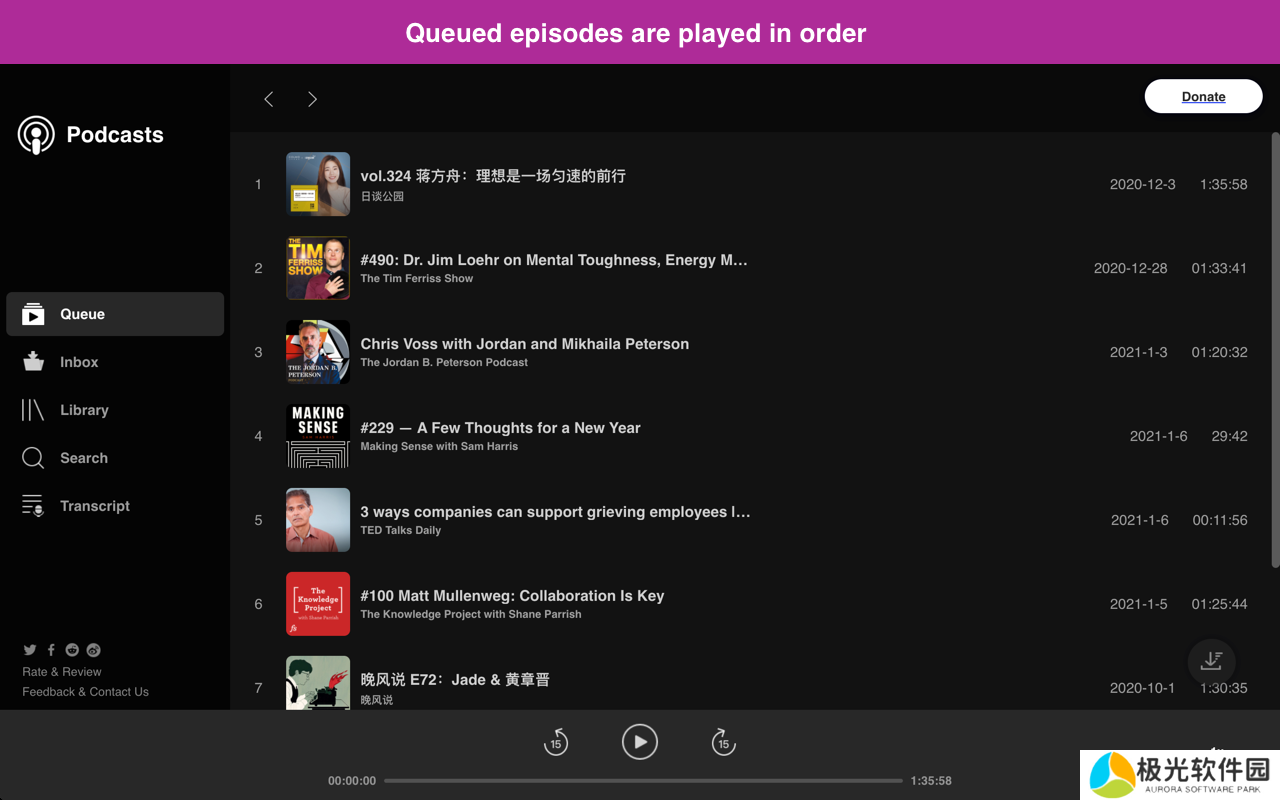
Task: Select #100 Matt Mullenweg episode
Action: (x=512, y=596)
